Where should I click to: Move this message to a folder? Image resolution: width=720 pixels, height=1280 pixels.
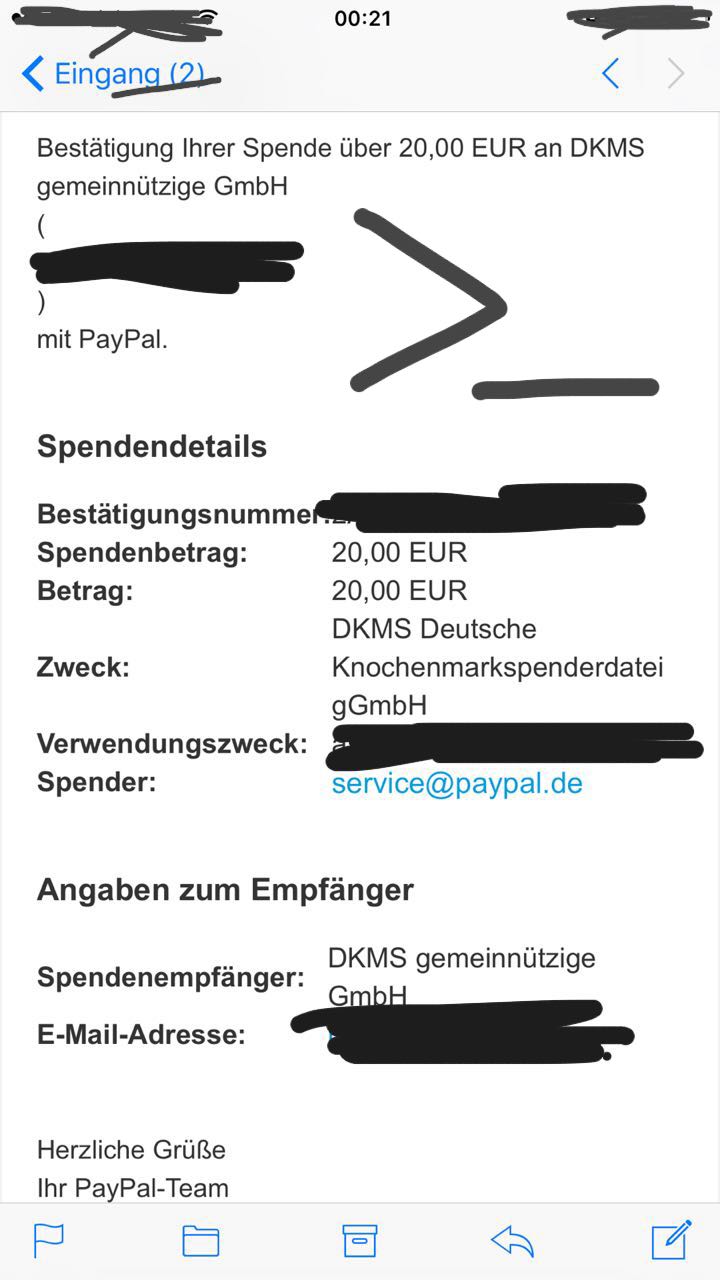(x=201, y=1240)
